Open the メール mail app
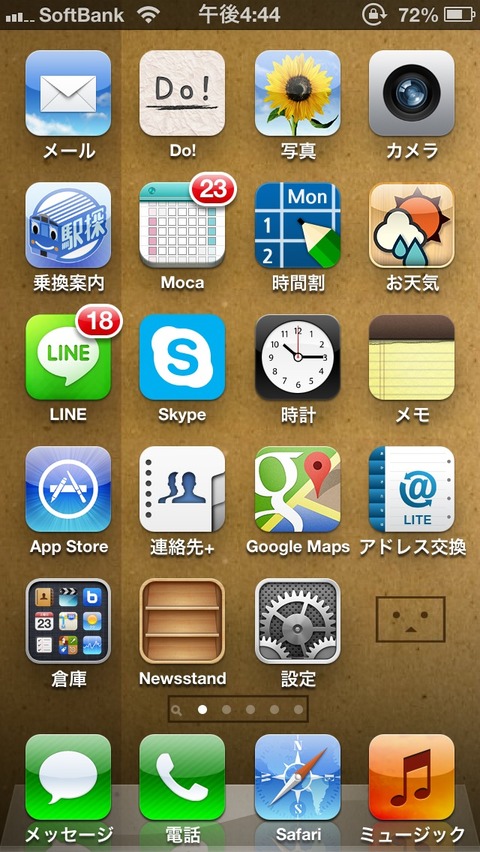The width and height of the screenshot is (480, 852). tap(68, 93)
